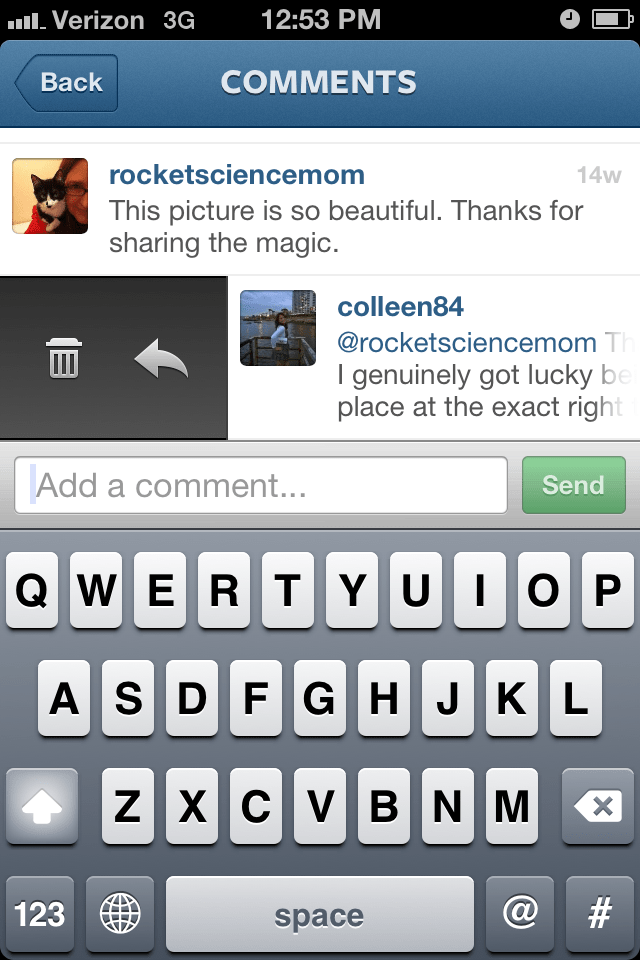Change keyboard language with globe key

coord(120,914)
